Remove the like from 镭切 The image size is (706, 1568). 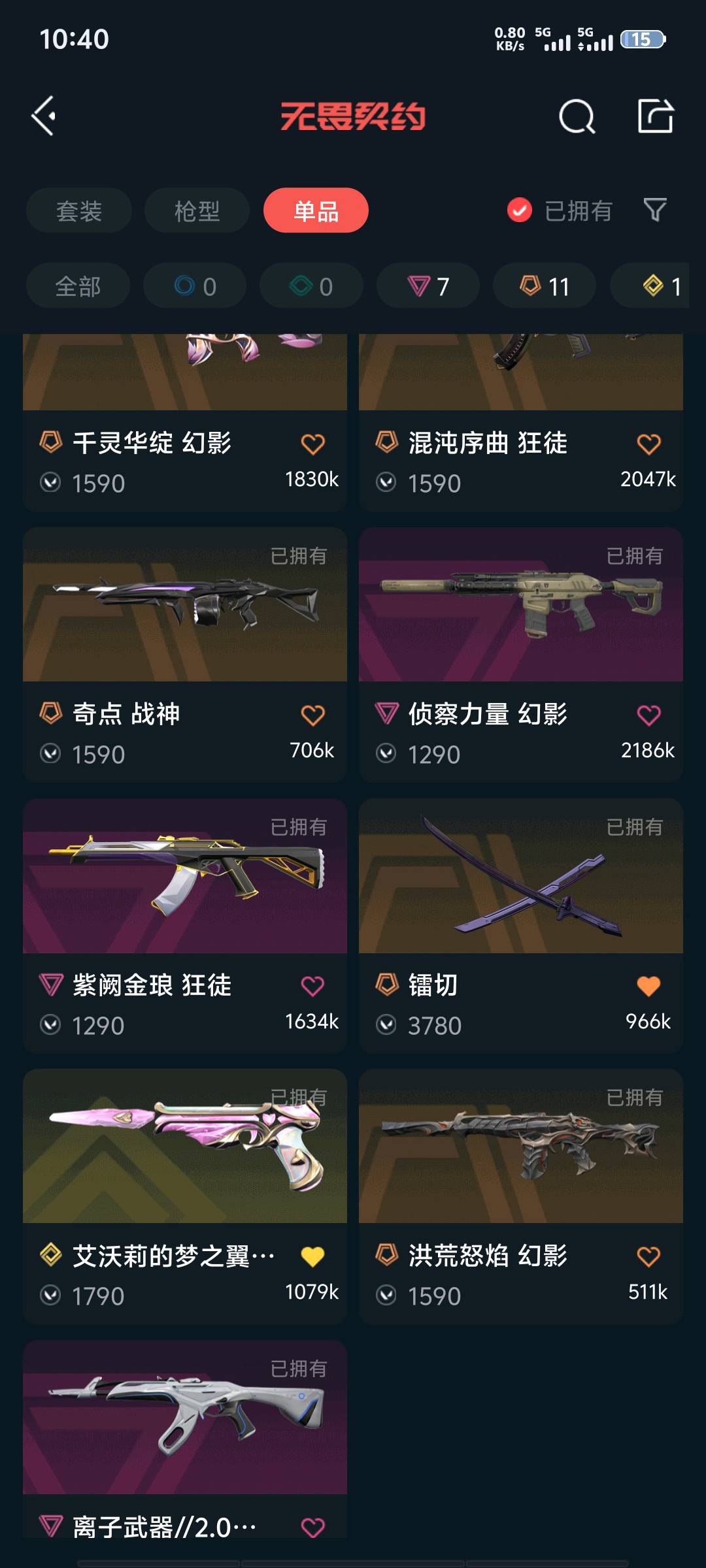[x=648, y=986]
